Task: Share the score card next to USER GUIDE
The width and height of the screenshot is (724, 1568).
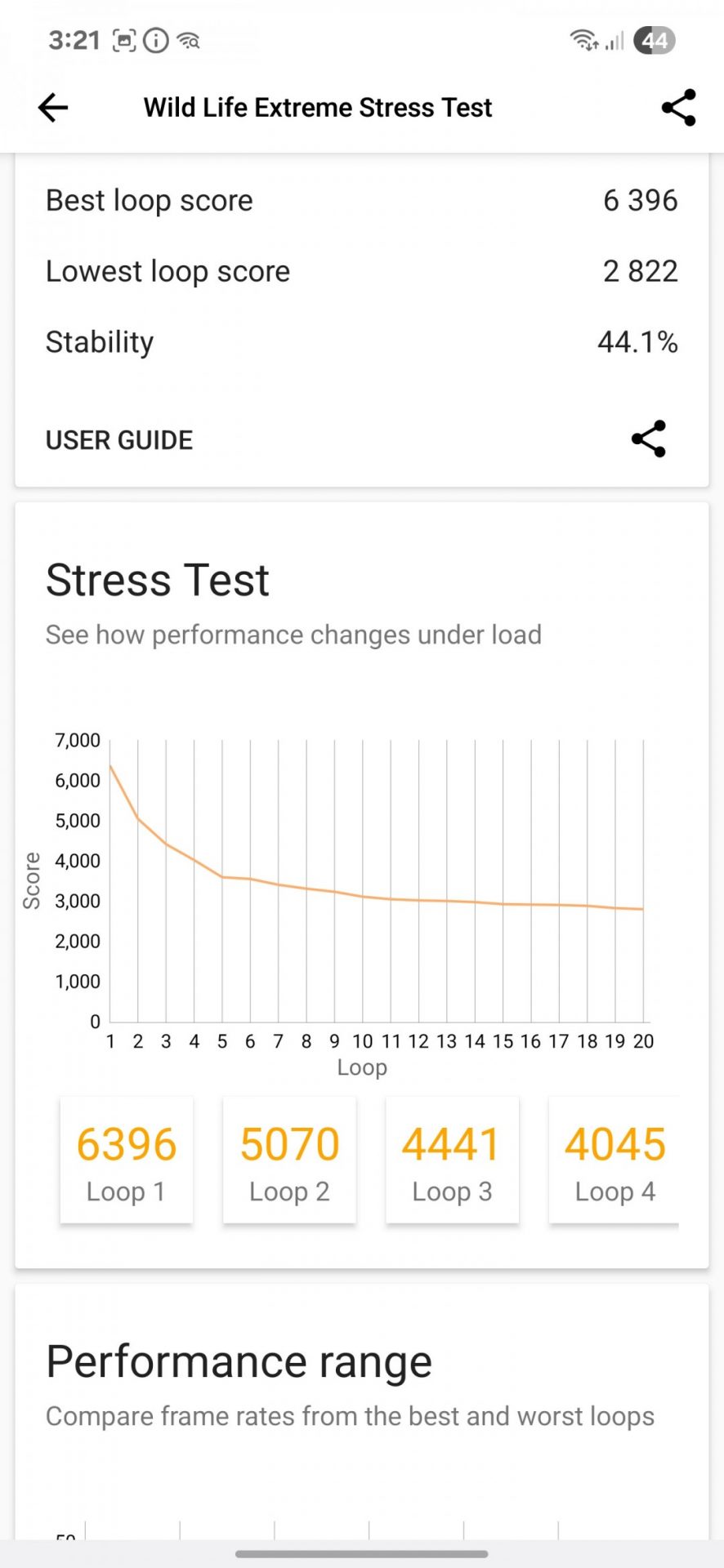Action: click(649, 439)
